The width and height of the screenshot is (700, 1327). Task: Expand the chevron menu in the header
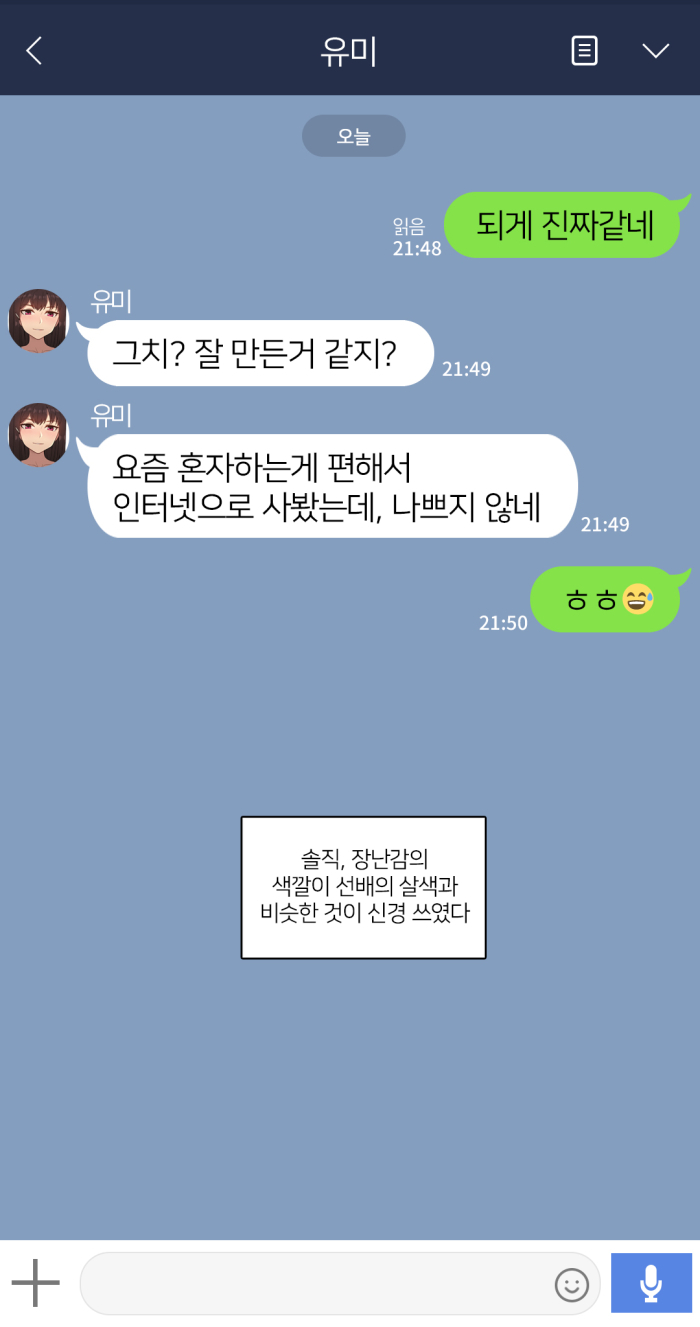click(655, 51)
